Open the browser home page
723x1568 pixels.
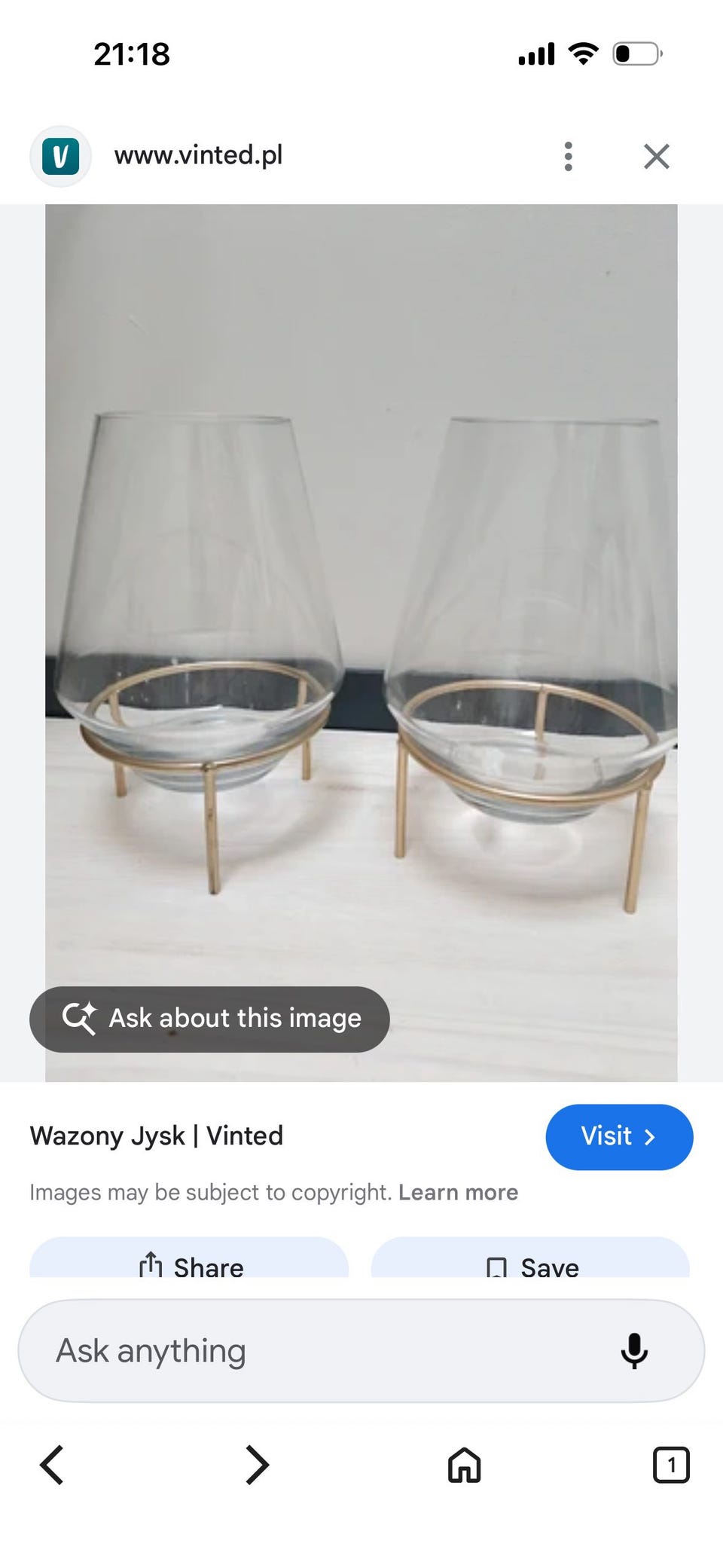[464, 1465]
